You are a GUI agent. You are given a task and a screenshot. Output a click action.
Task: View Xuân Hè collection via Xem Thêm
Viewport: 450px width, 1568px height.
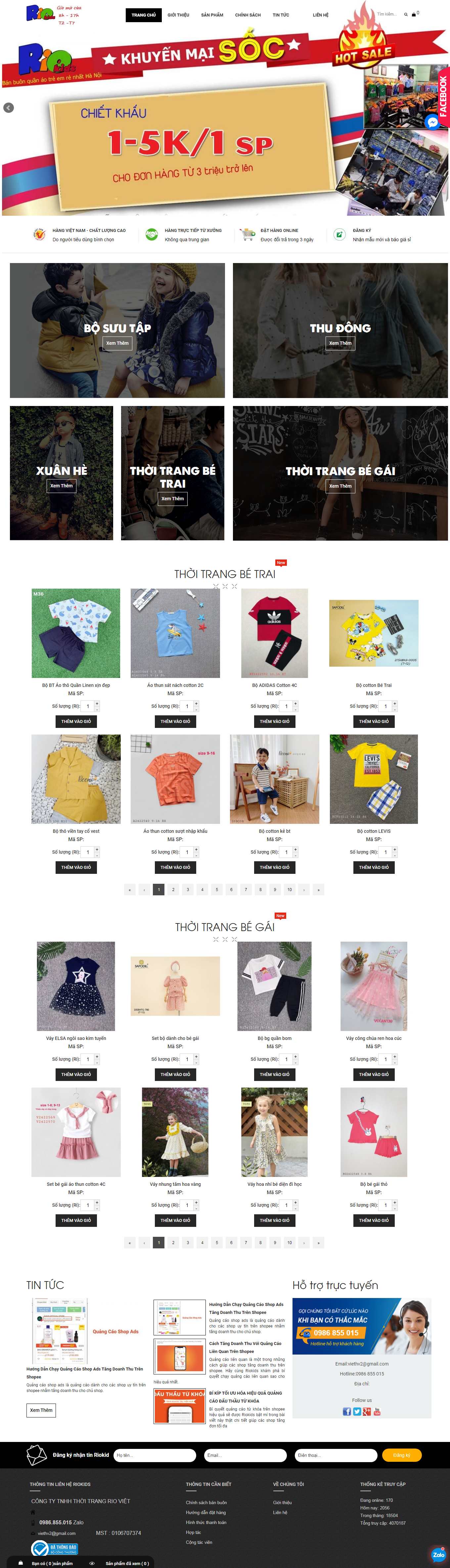(x=62, y=486)
